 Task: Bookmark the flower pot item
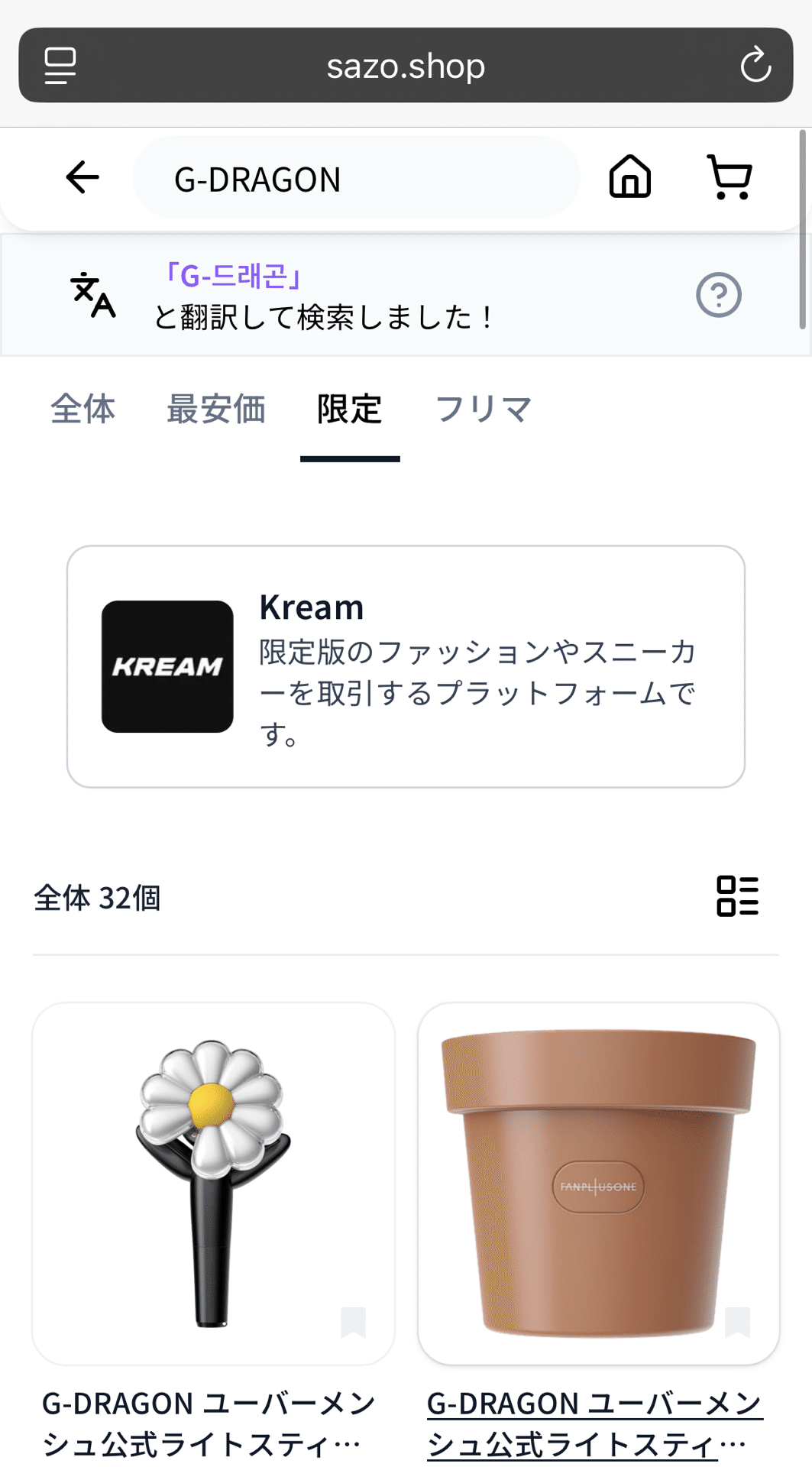point(737,1322)
